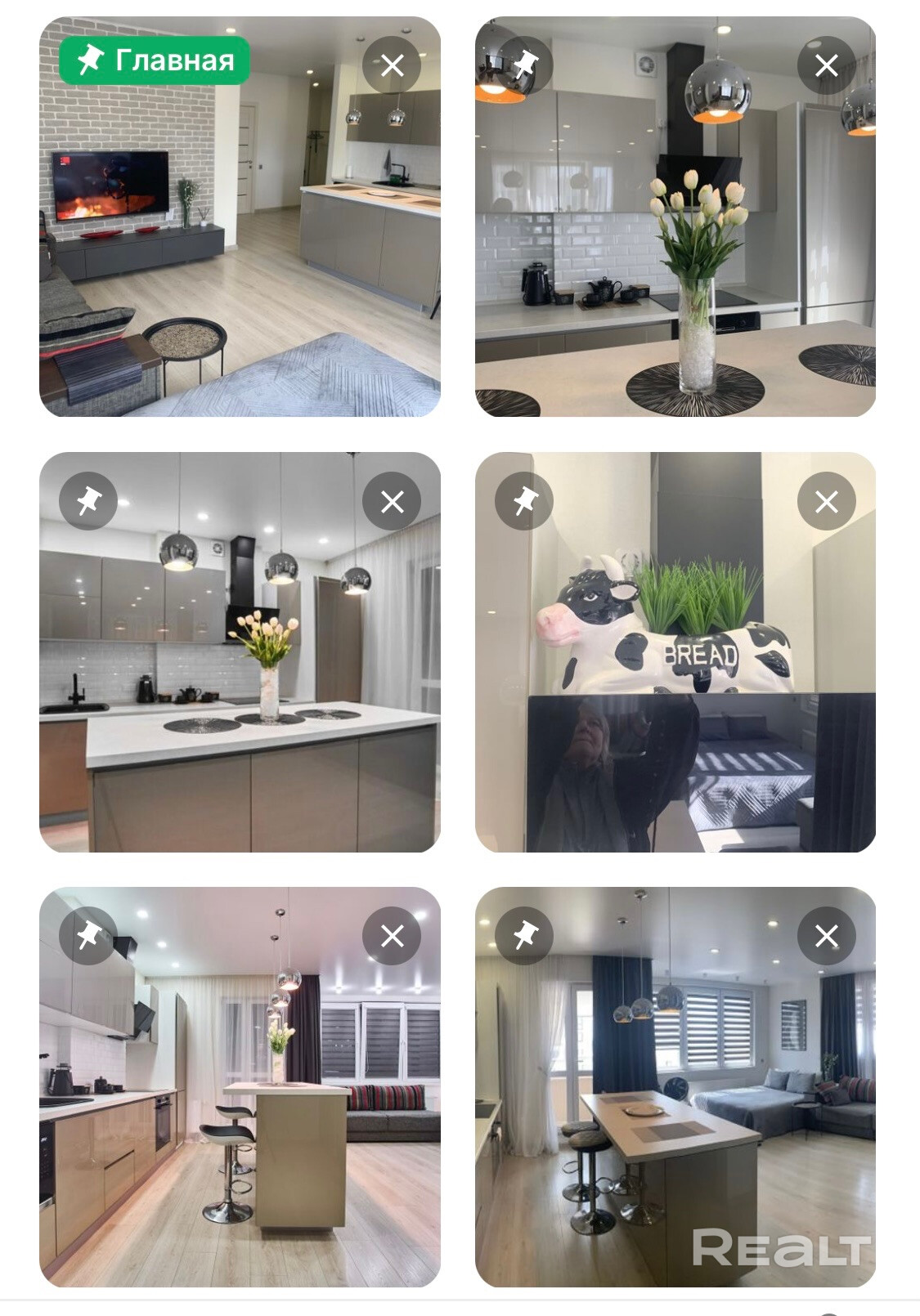
Task: Pin the photo with bar stools and striped sofa
Action: click(88, 936)
